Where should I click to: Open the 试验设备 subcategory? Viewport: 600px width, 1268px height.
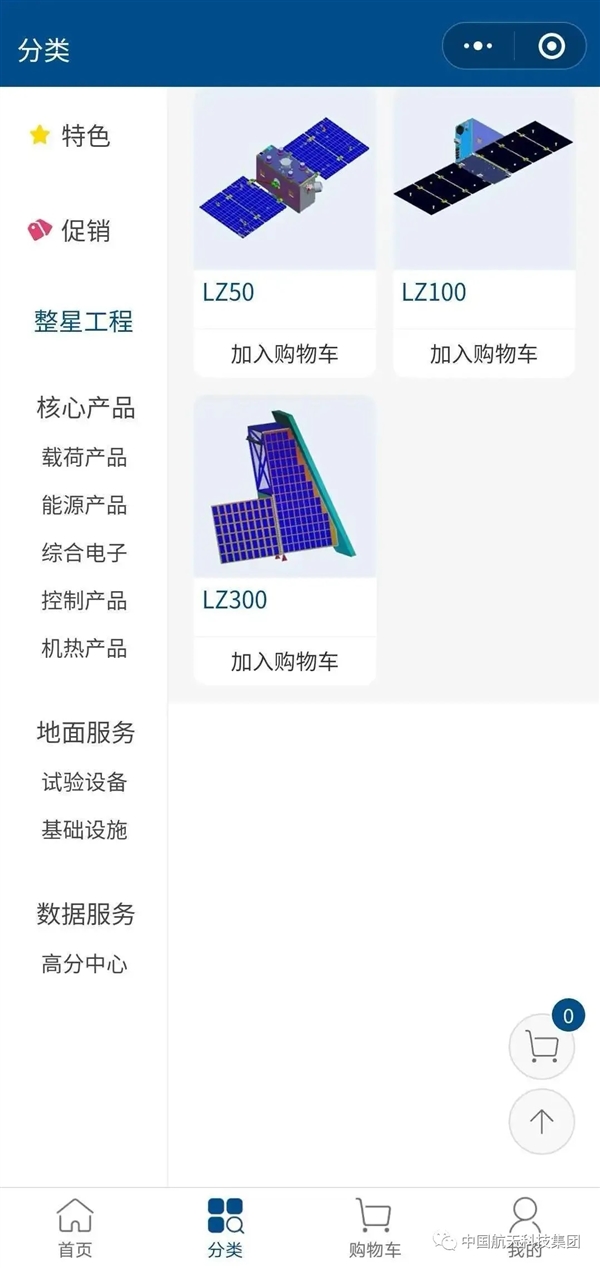(84, 782)
